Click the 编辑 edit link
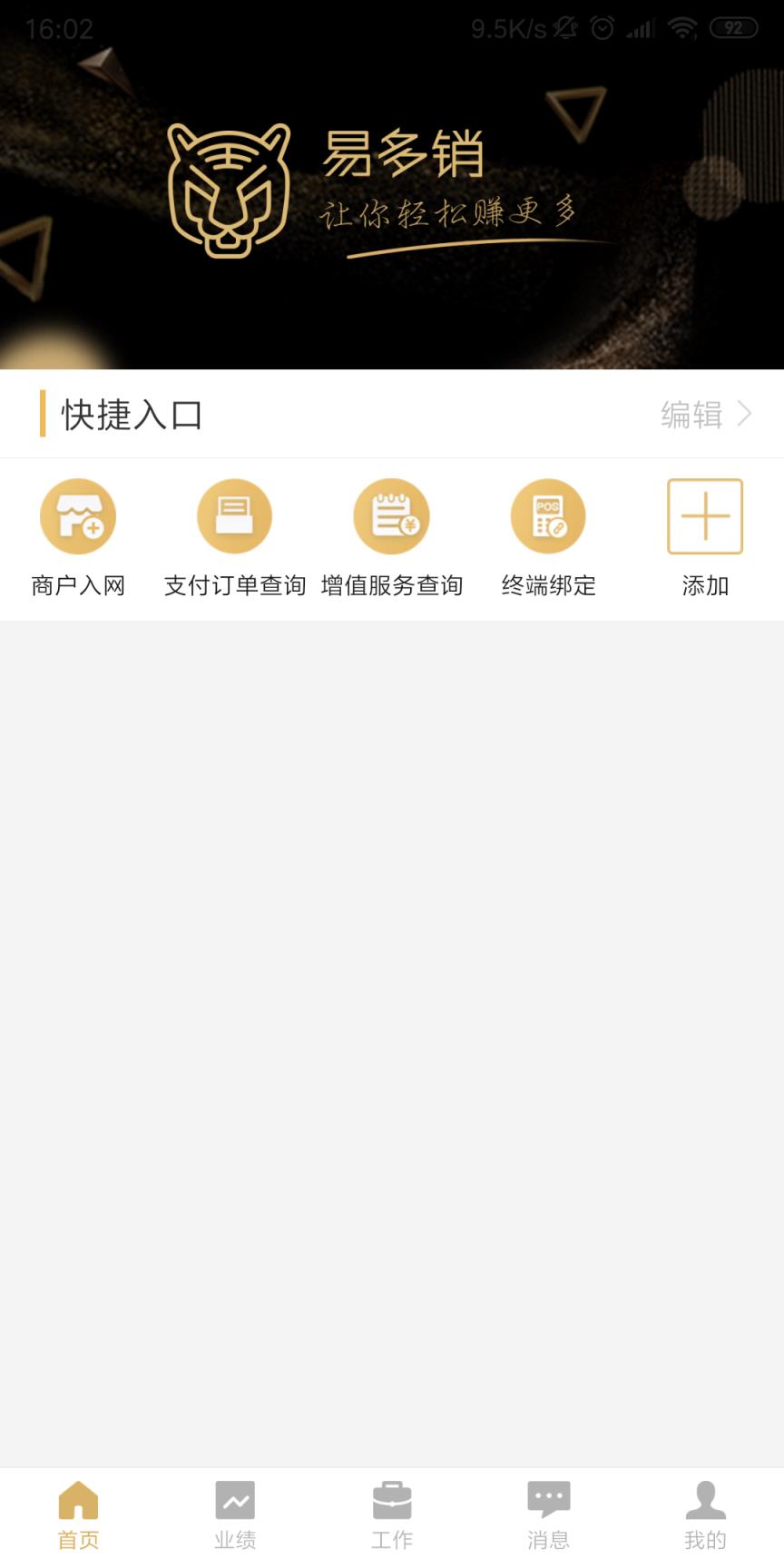784x1568 pixels. click(x=692, y=414)
